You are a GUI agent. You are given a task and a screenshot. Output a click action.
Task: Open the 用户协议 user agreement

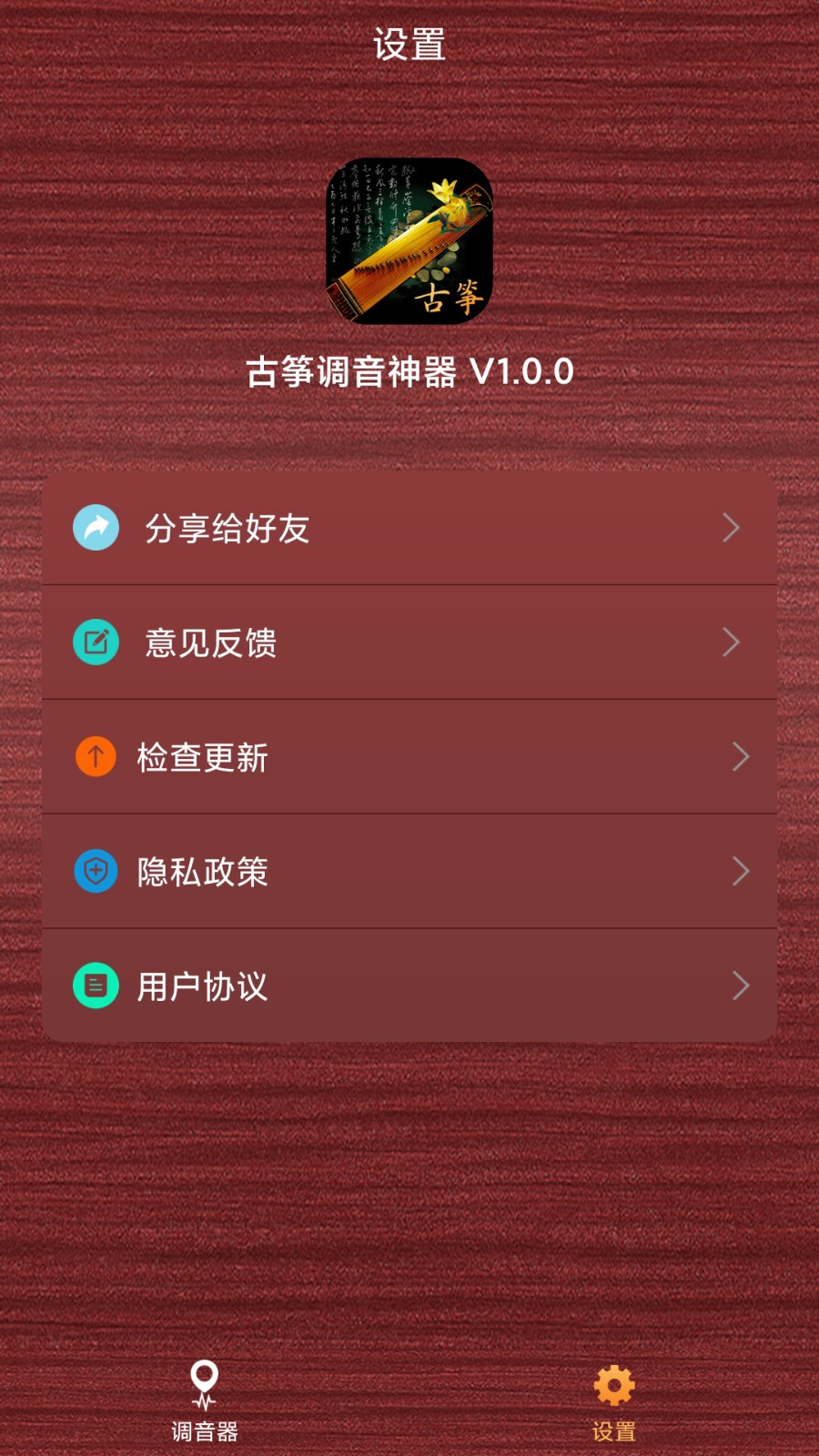pyautogui.click(x=409, y=986)
